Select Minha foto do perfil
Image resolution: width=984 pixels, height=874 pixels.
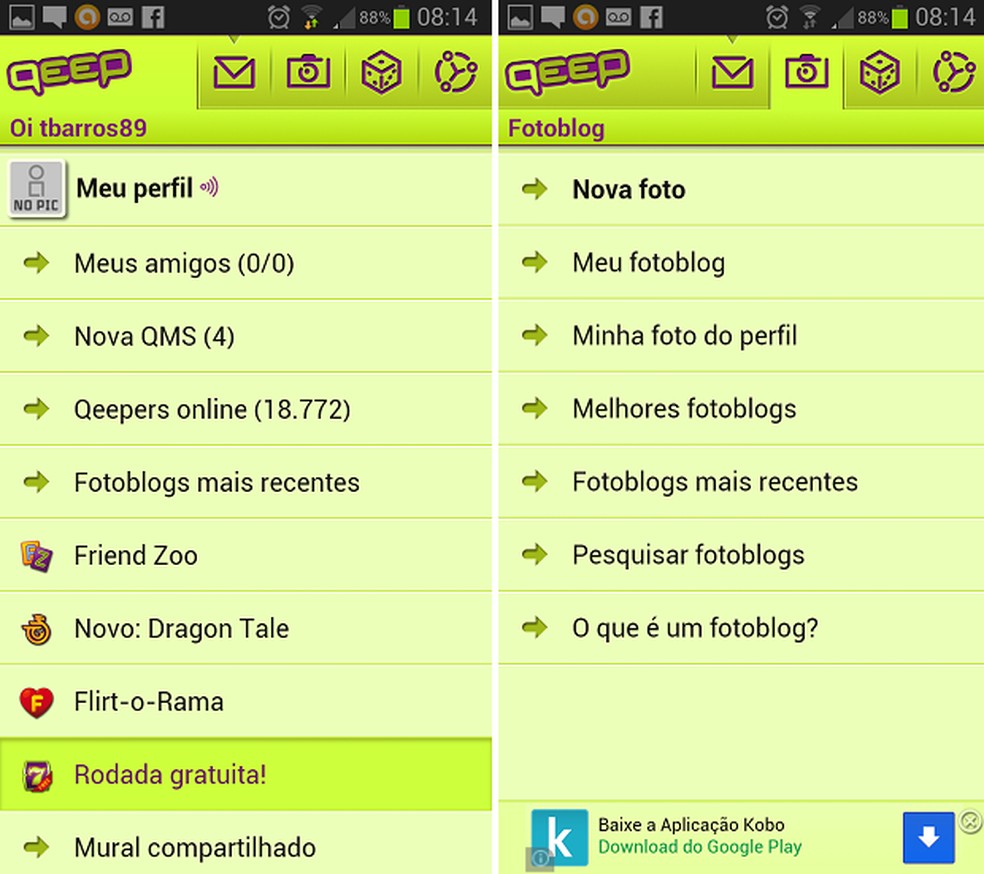(x=684, y=335)
